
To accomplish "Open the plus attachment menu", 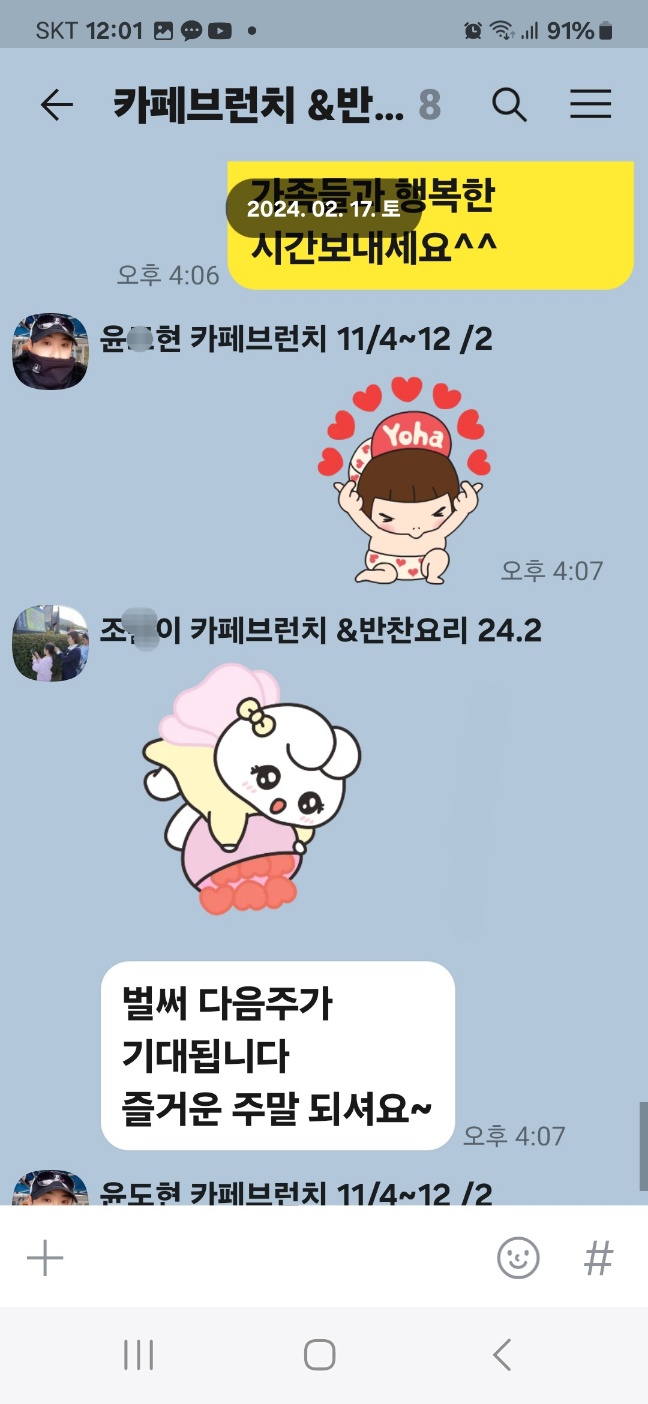I will click(x=45, y=1258).
